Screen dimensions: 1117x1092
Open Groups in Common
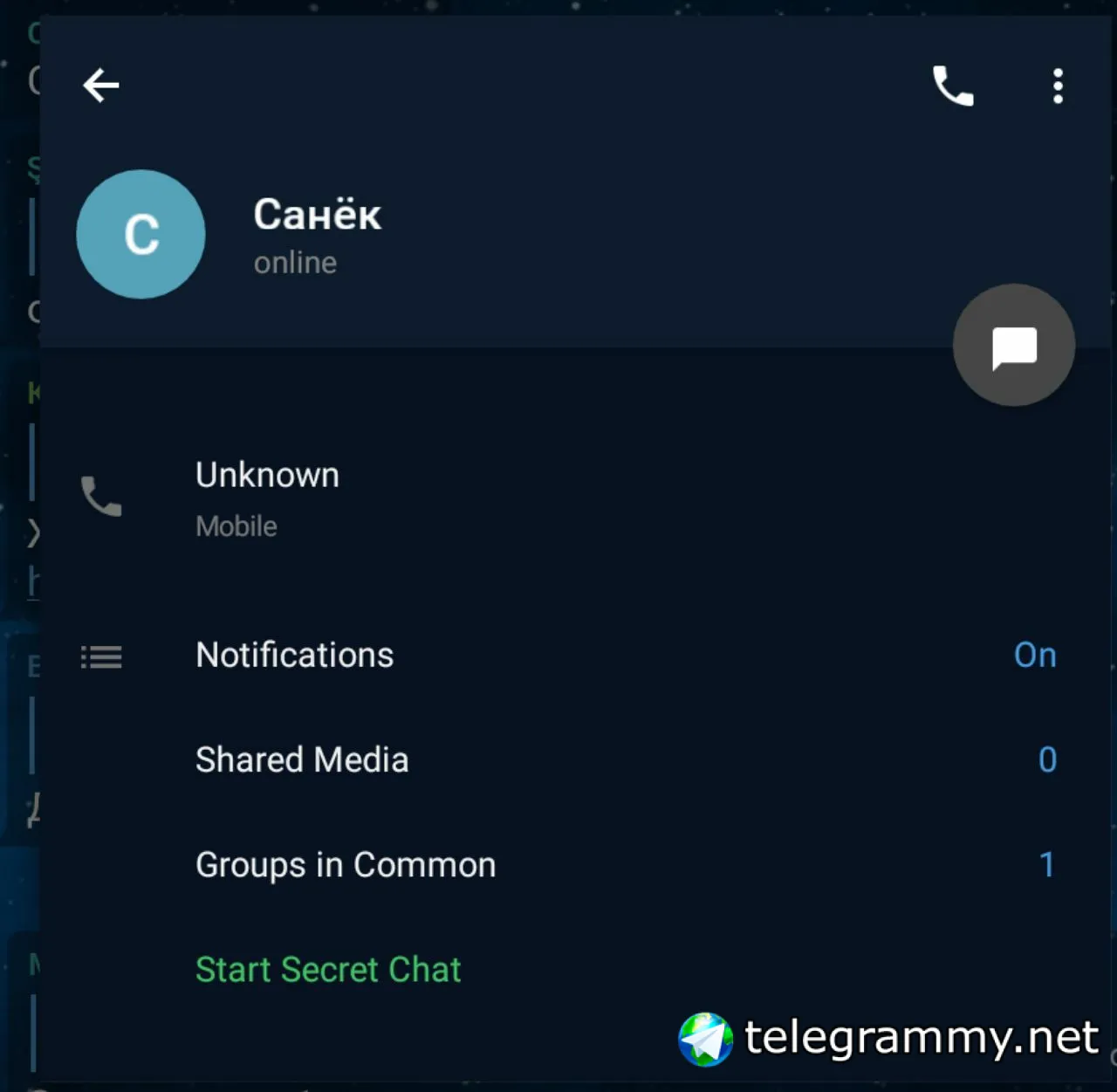point(346,865)
